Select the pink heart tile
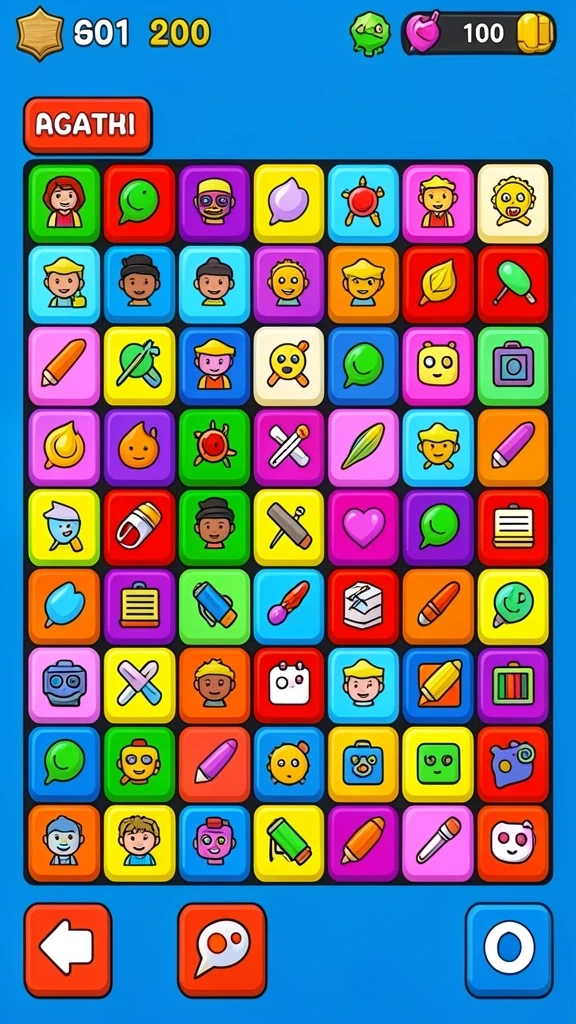The width and height of the screenshot is (576, 1024). pos(364,526)
